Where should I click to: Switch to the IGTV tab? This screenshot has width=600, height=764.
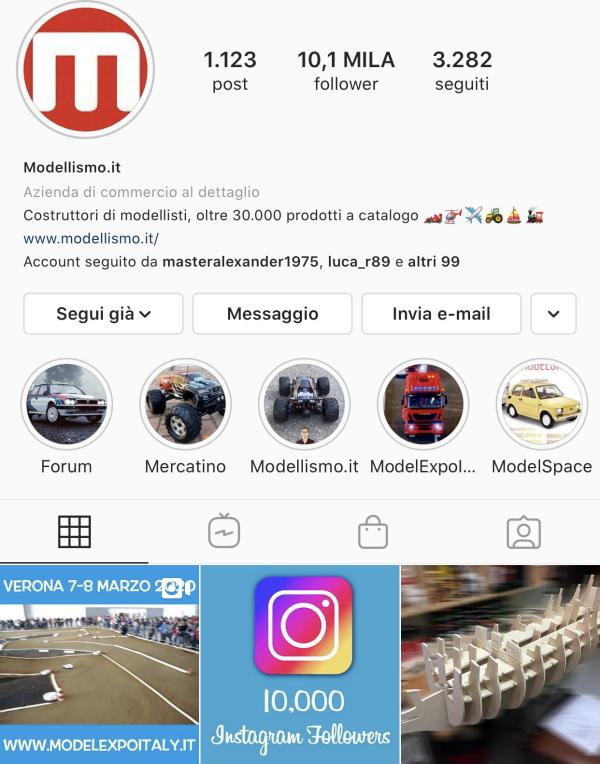click(224, 532)
